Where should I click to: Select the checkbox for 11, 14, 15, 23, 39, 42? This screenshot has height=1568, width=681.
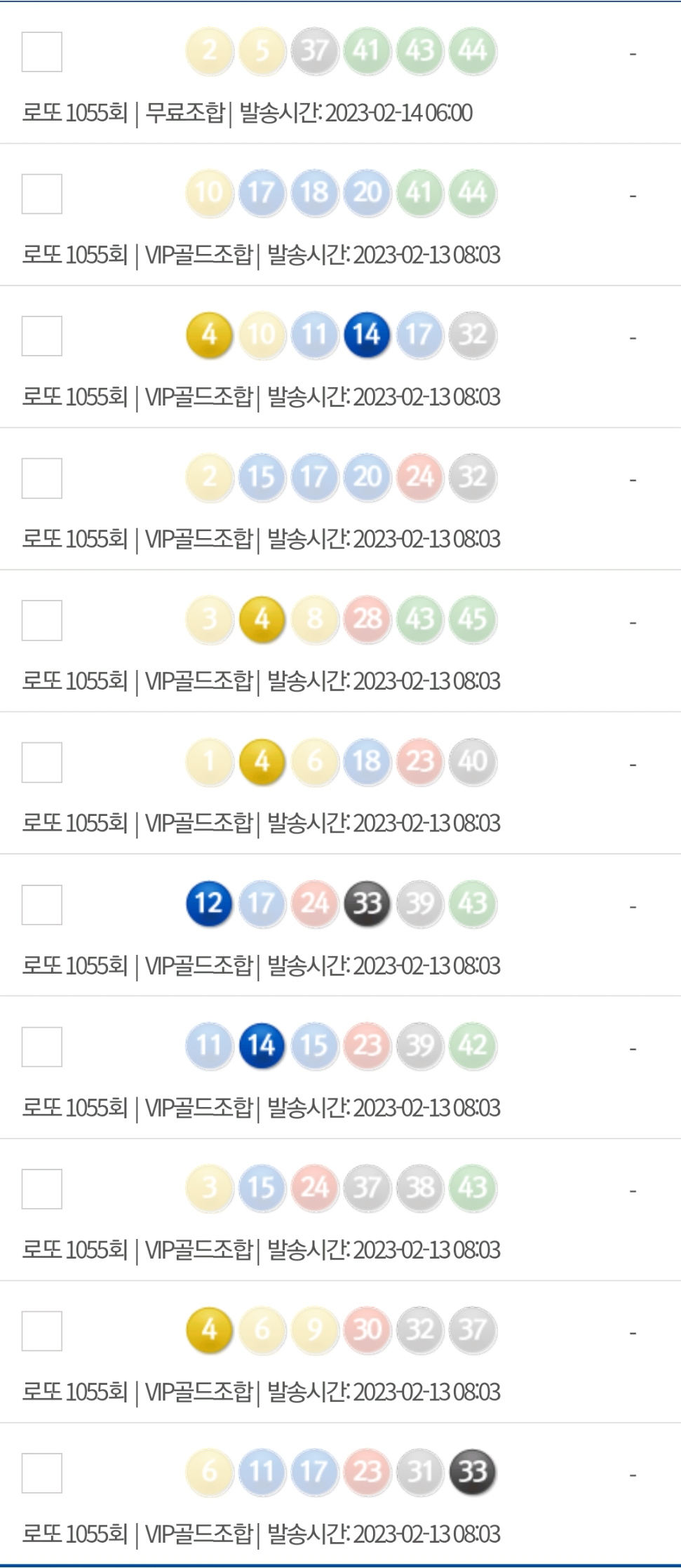pos(42,1047)
